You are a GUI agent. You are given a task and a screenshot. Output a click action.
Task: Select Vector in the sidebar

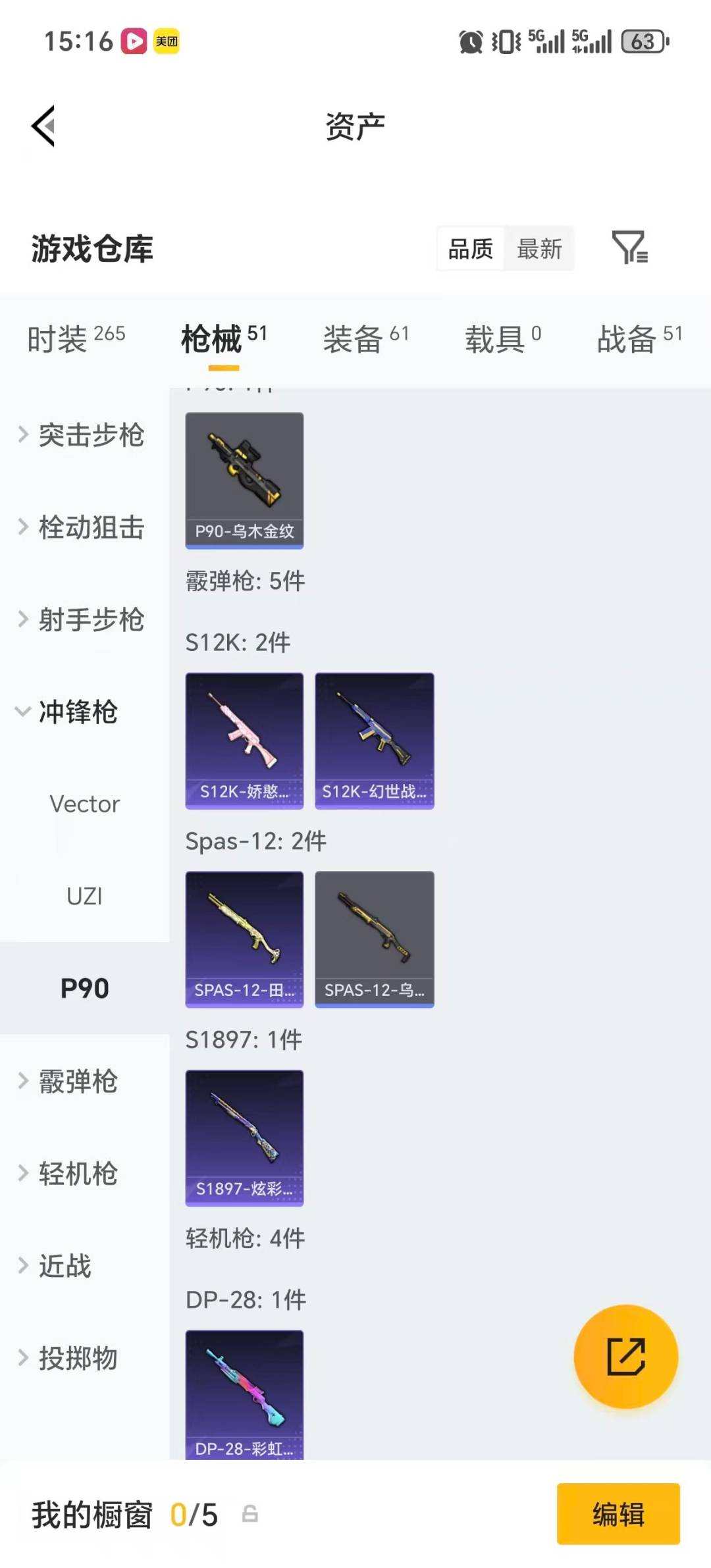tap(84, 803)
